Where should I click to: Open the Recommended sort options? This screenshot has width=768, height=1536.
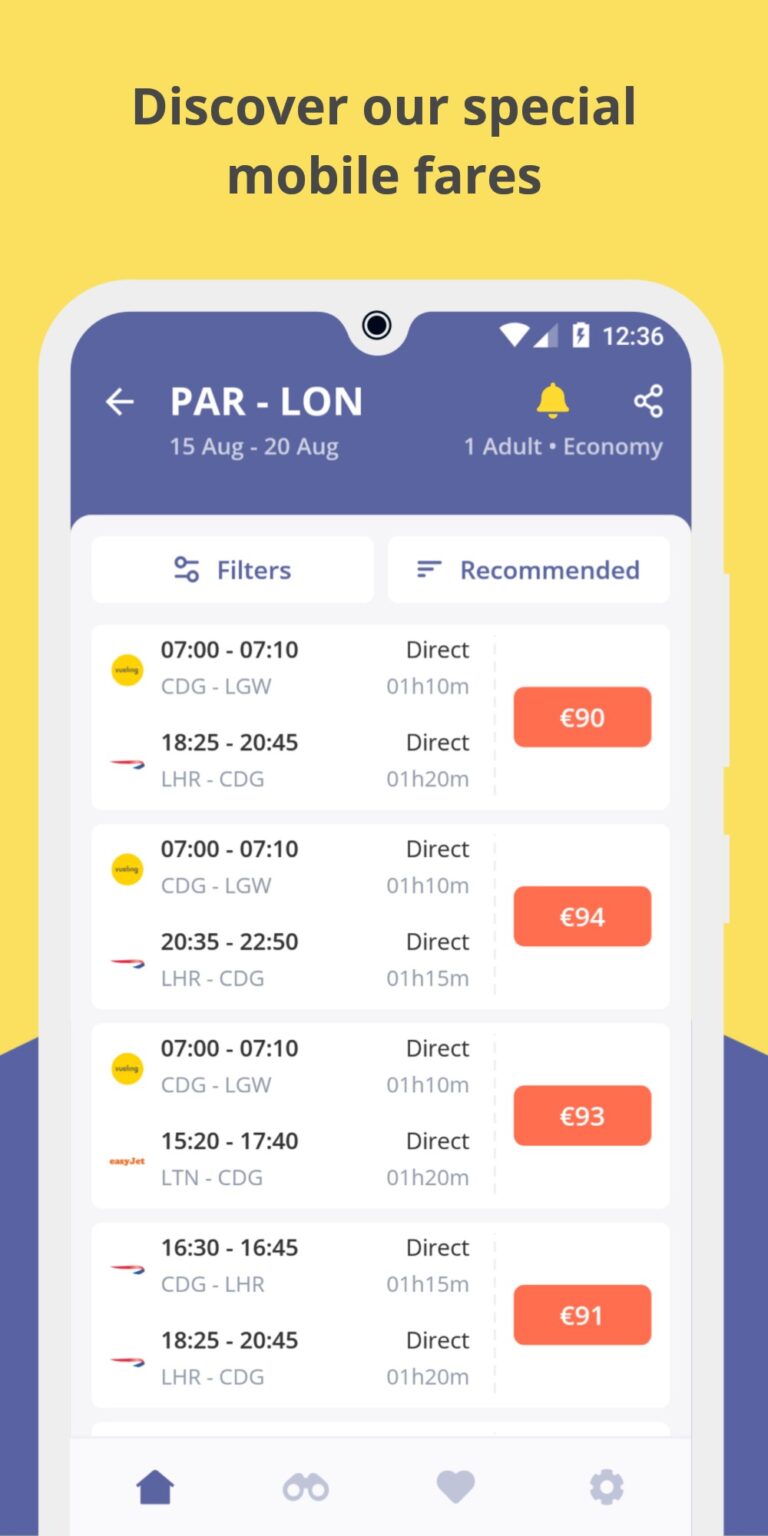pos(529,569)
